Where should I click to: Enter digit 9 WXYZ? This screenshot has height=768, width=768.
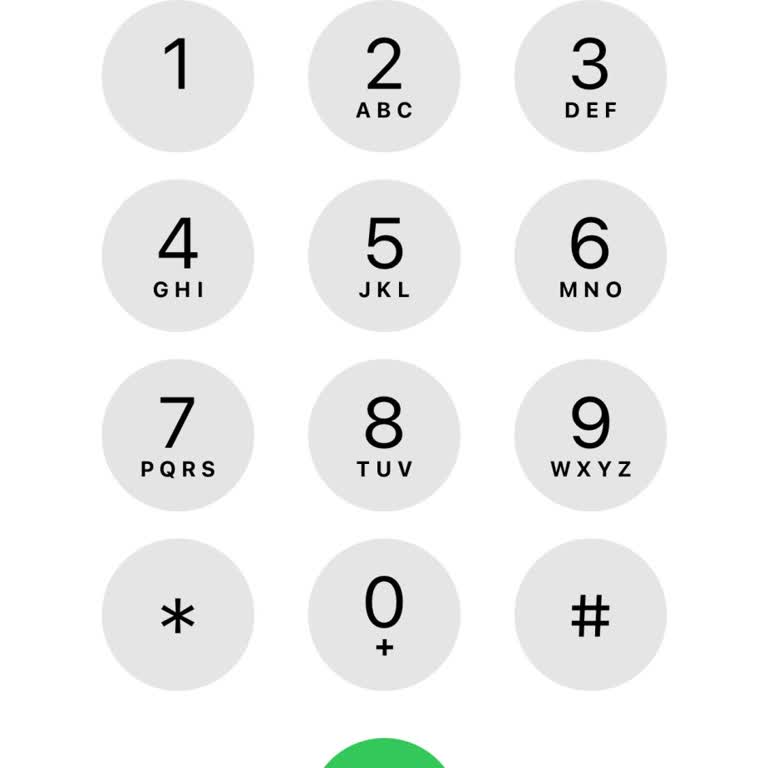pos(590,435)
